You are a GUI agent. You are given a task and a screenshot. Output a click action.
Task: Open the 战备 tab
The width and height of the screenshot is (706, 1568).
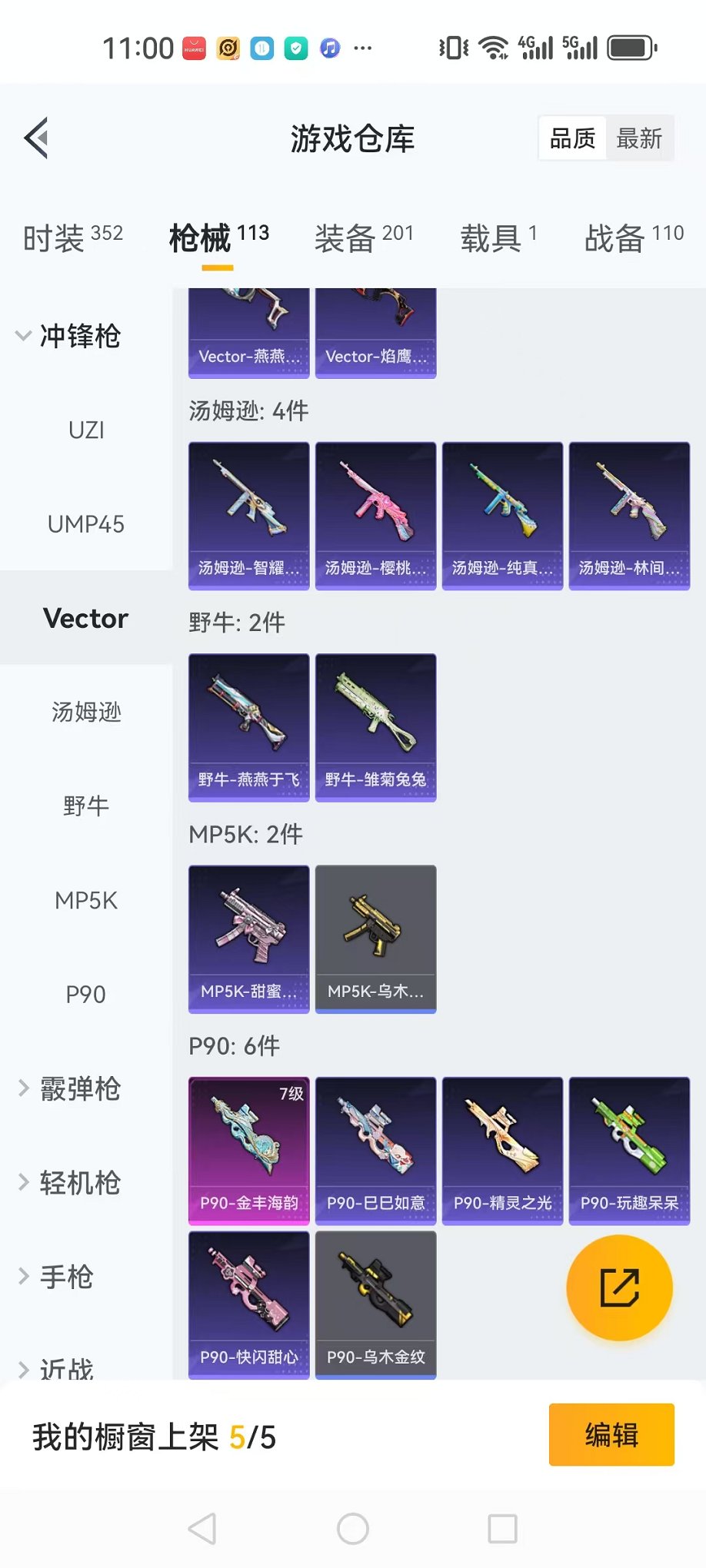tap(634, 238)
